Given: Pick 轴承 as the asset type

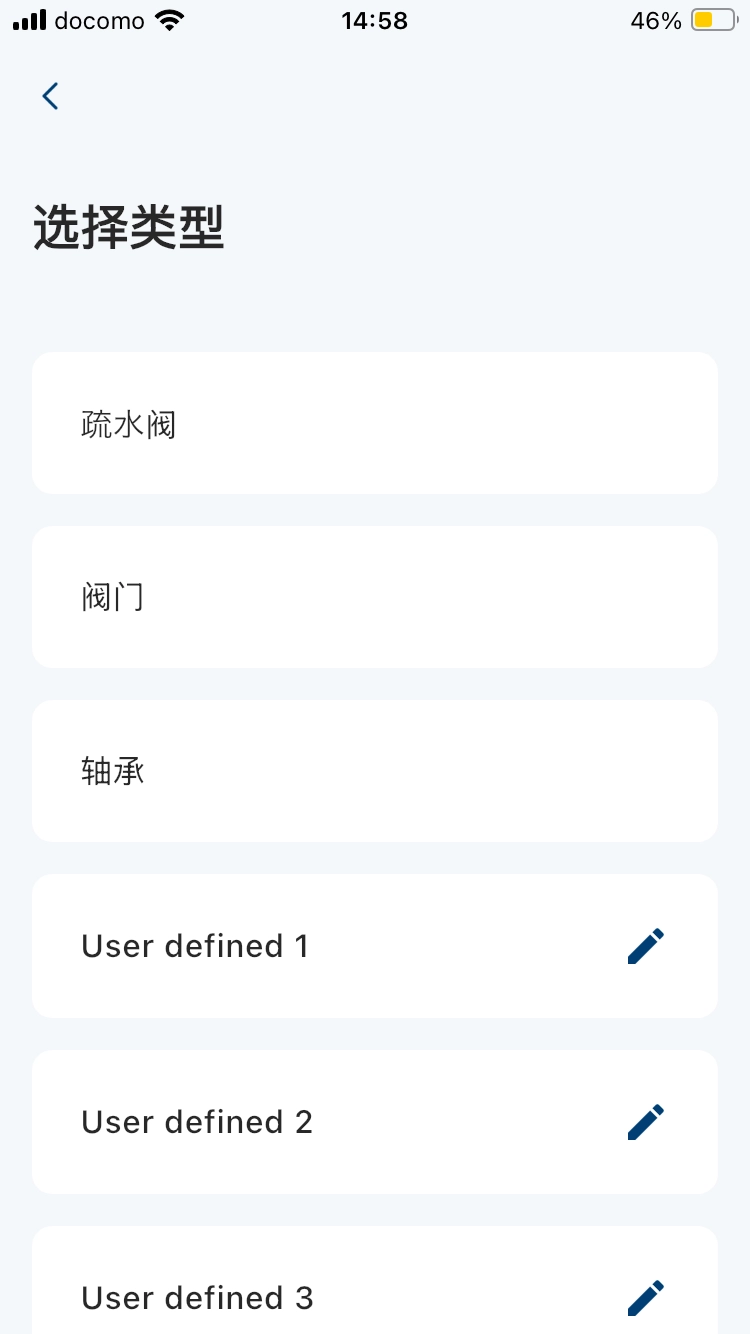Looking at the screenshot, I should 375,770.
